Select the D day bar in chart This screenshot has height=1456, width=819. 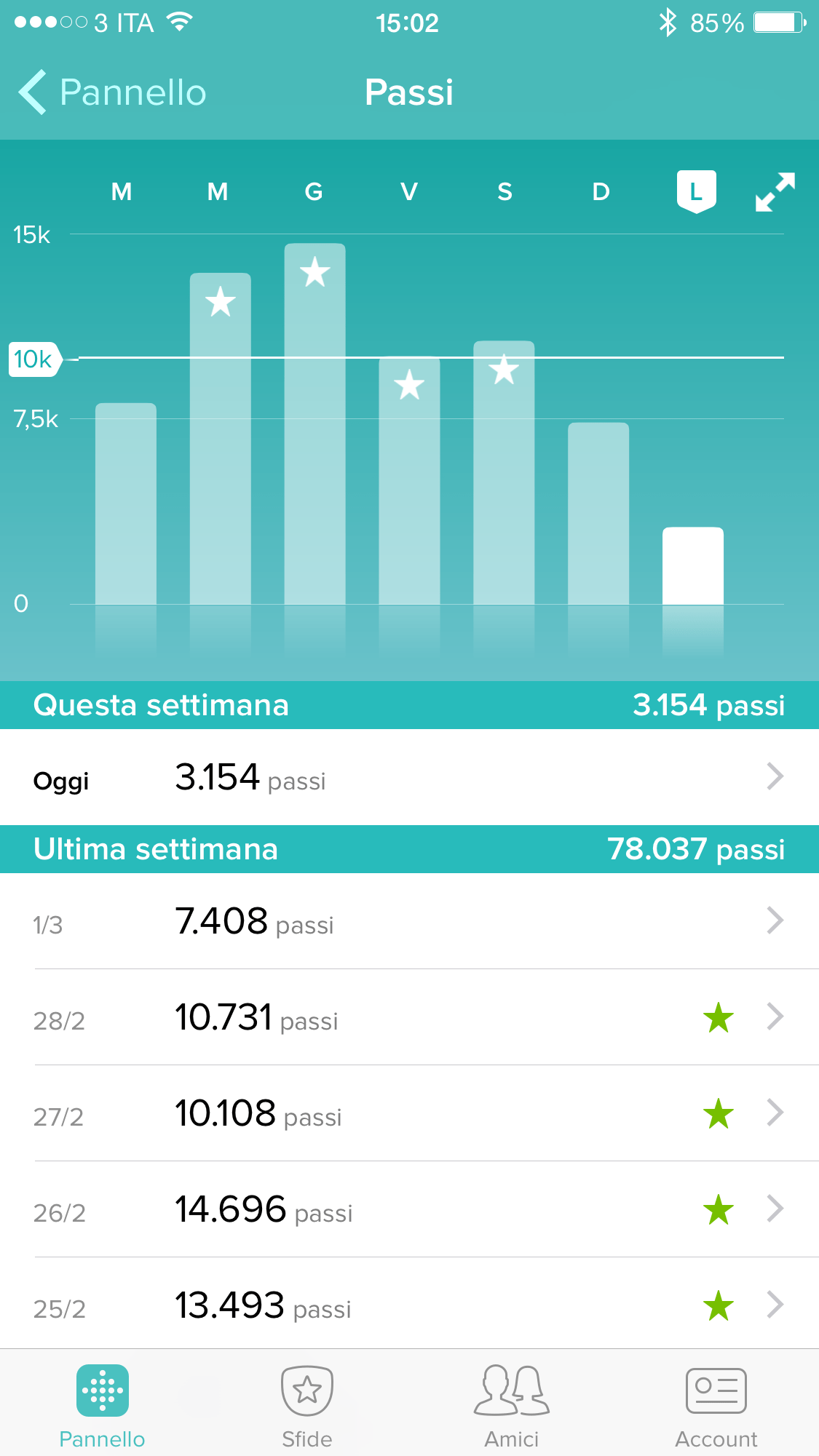tap(598, 514)
